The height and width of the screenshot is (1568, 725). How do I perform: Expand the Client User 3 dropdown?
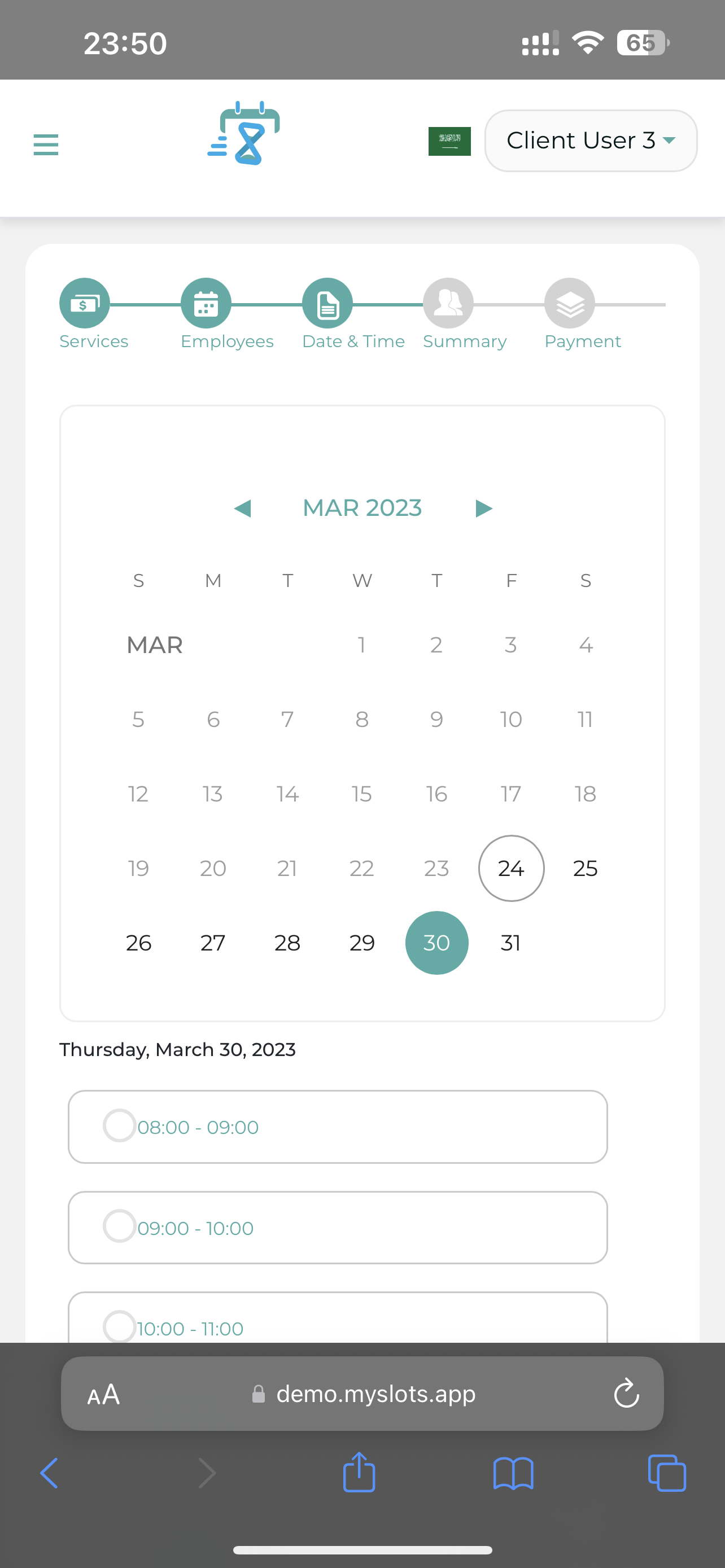point(591,141)
